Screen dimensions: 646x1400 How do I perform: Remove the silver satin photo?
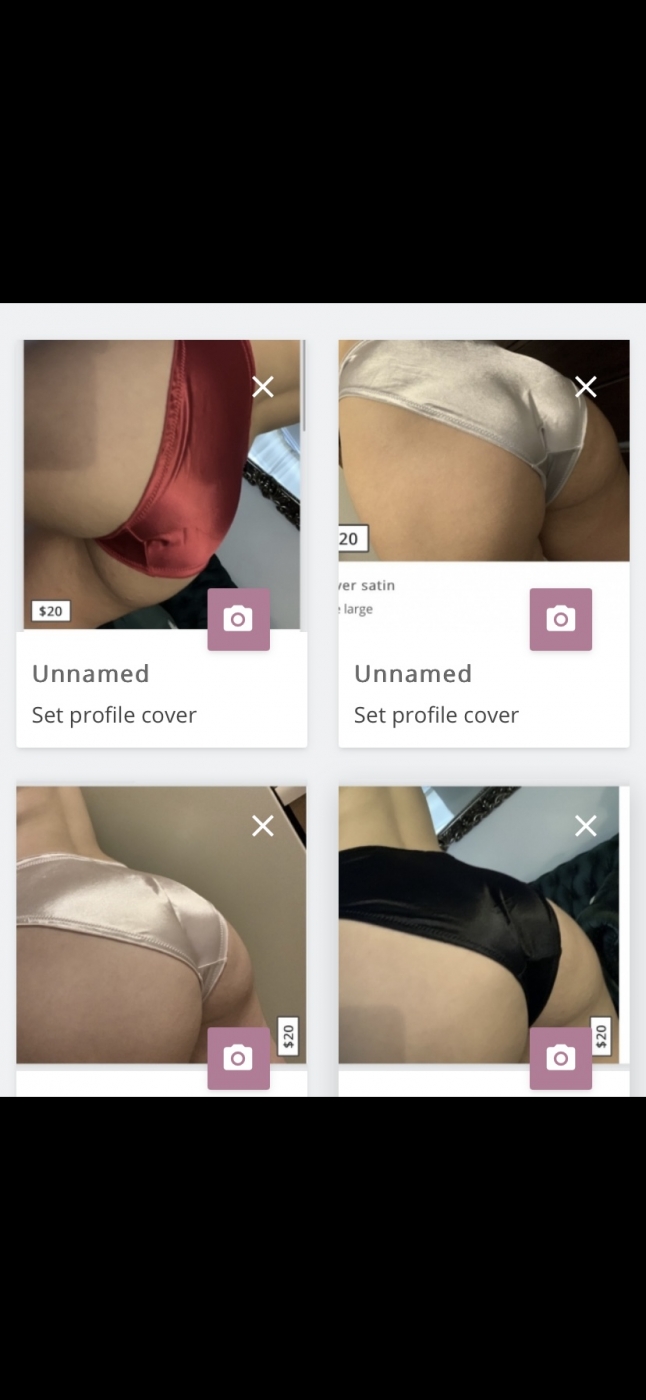coord(586,387)
